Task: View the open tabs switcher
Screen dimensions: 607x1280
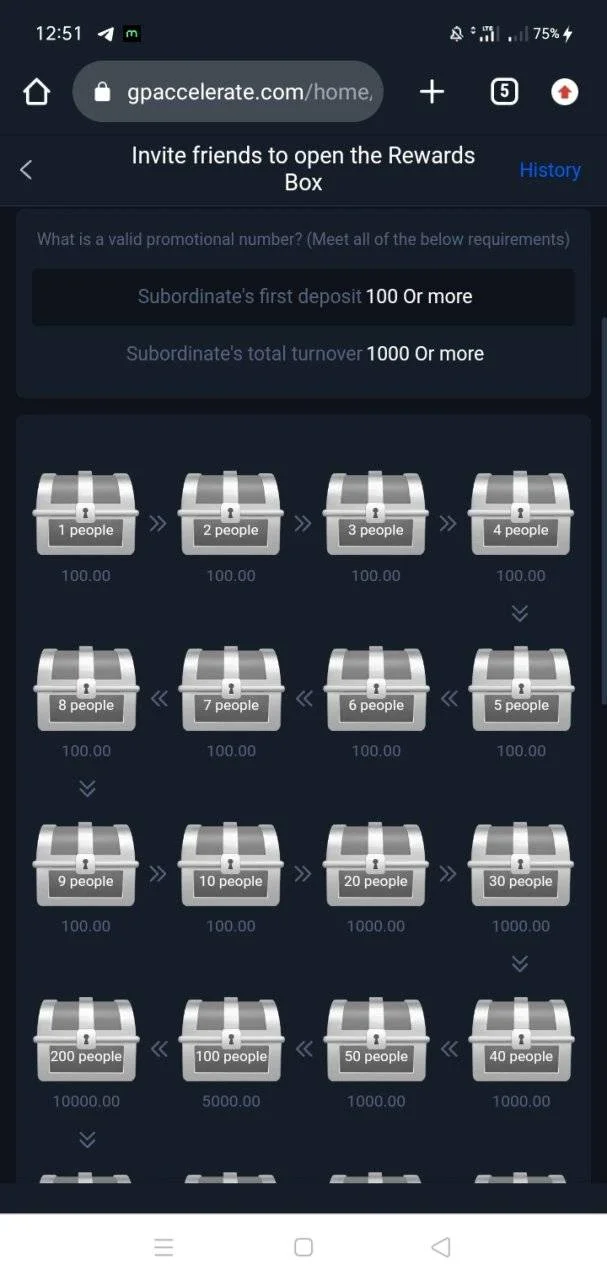Action: 504,92
